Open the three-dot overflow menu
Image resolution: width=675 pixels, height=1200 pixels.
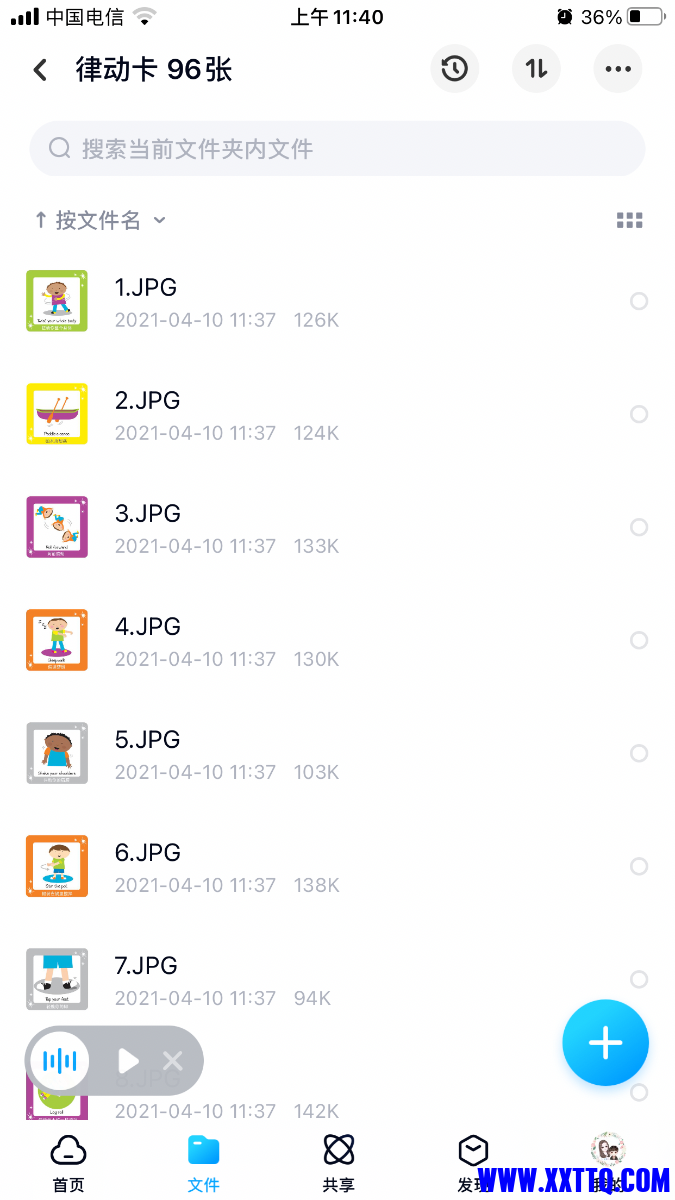(618, 69)
